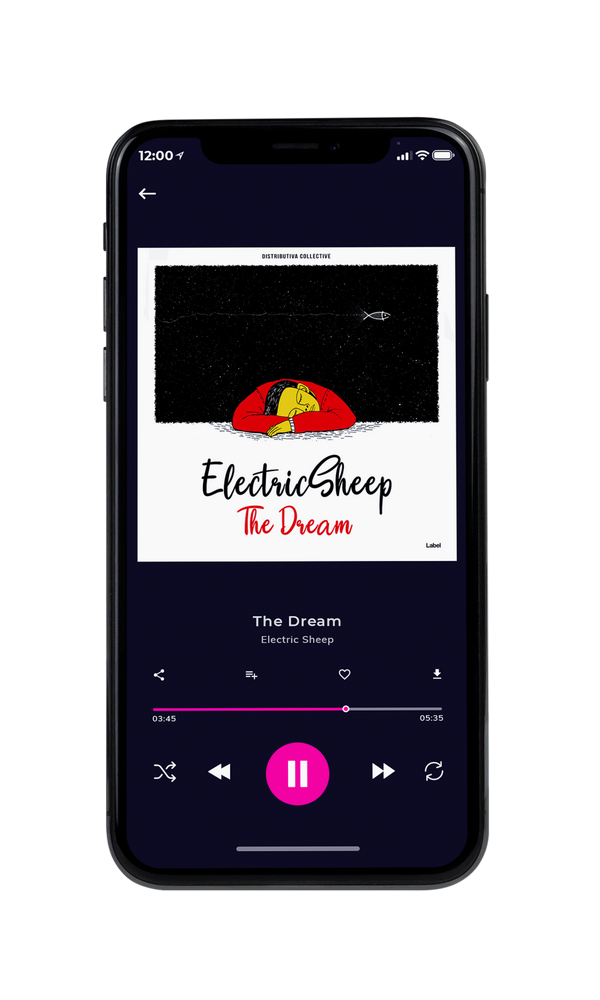Toggle shuffle mode
This screenshot has width=600, height=1000.
(165, 772)
